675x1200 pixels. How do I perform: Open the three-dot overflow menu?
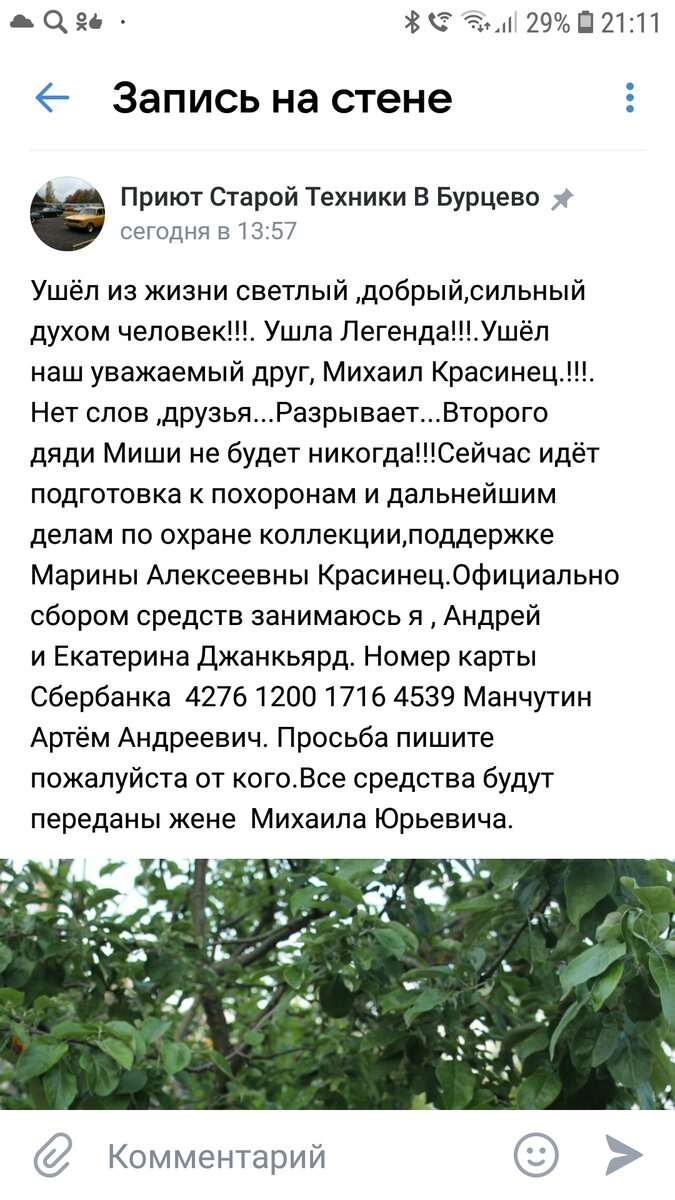tap(630, 98)
